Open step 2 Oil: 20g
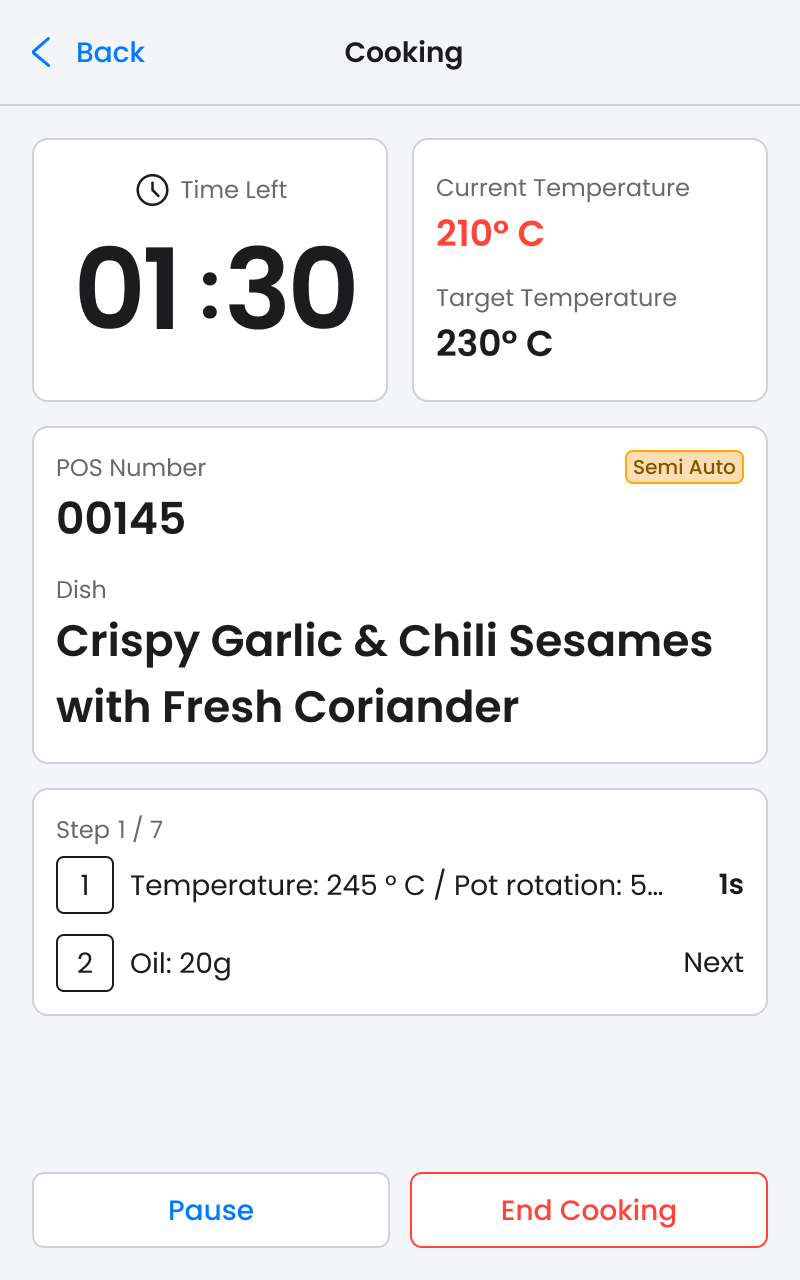The image size is (800, 1280). tap(400, 963)
